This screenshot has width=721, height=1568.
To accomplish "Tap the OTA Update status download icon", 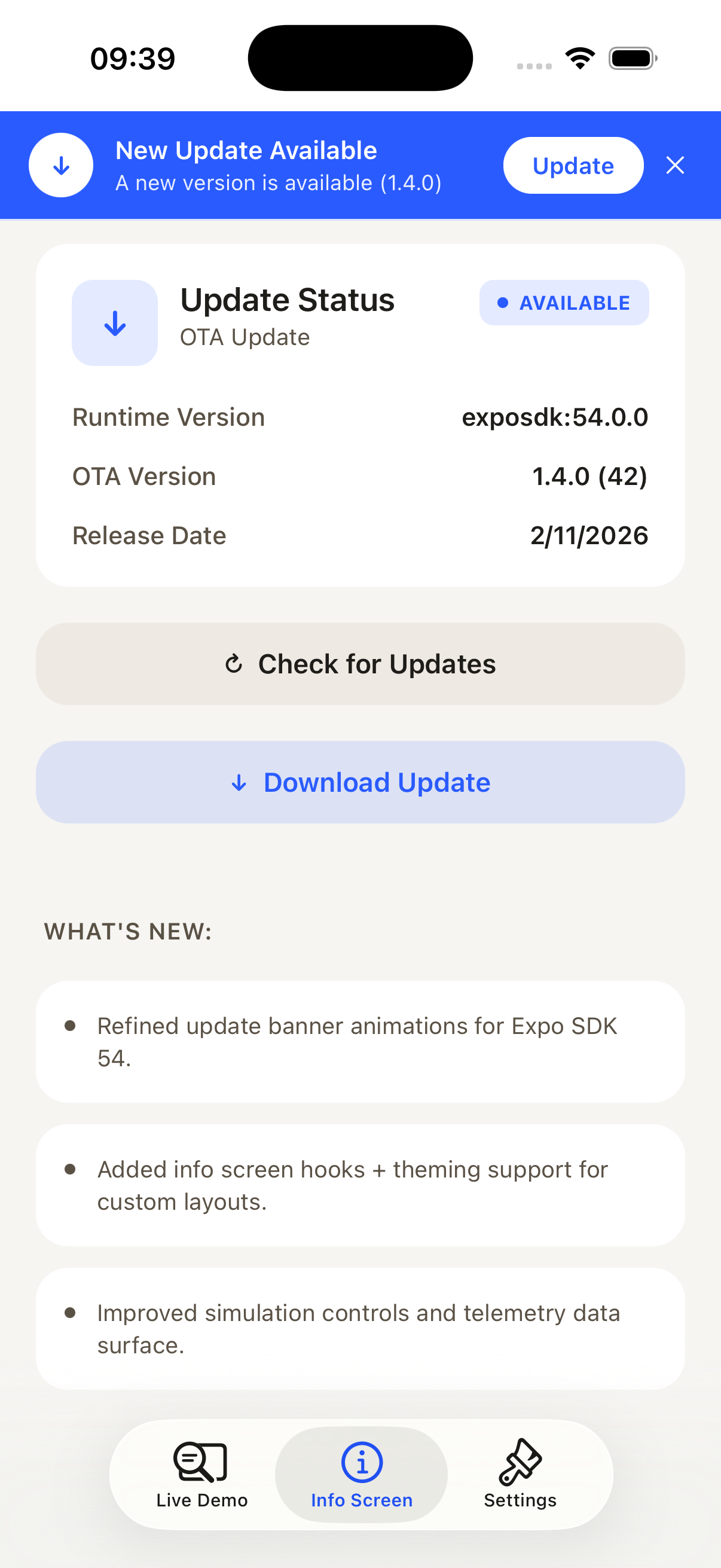I will [x=114, y=322].
